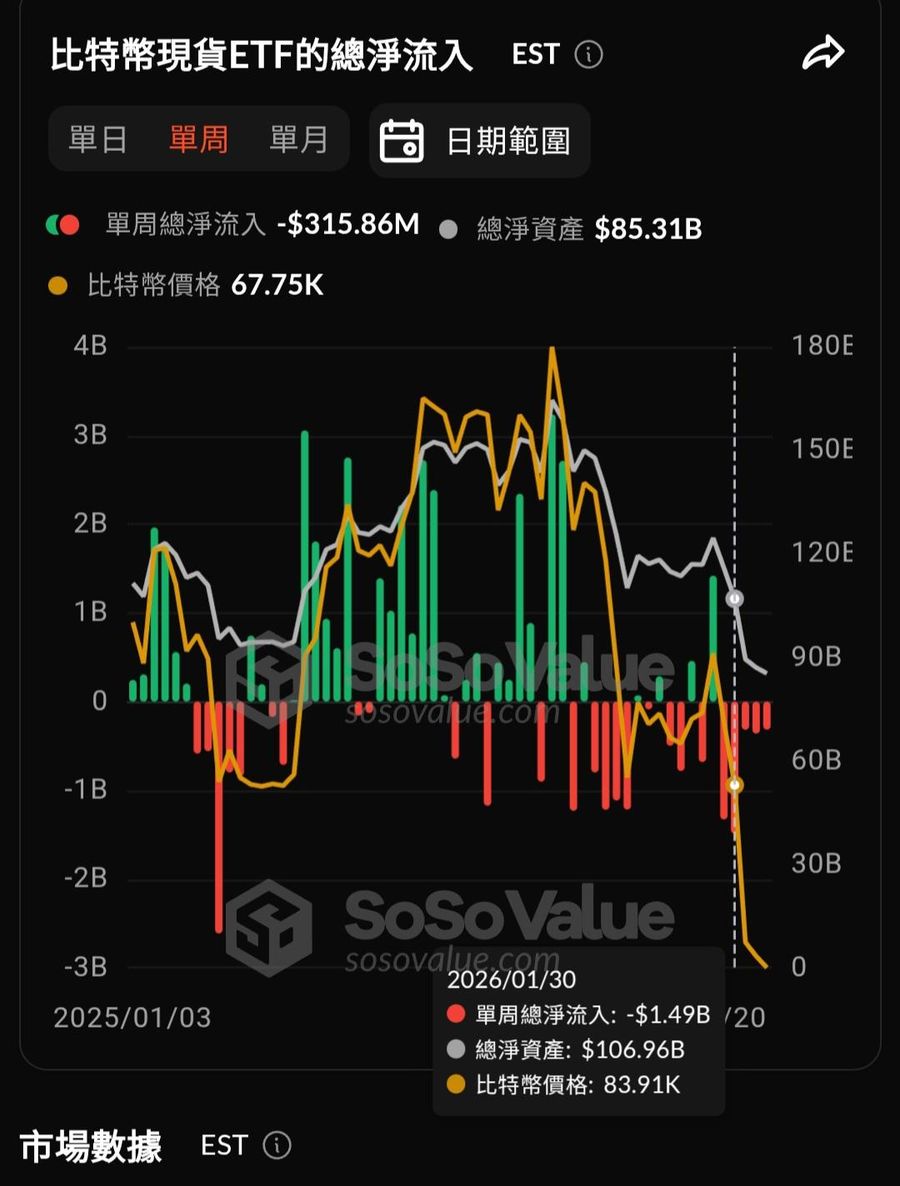900x1186 pixels.
Task: Open info icon beside 比特幣現貨ETF的總淨流入 title
Action: click(x=590, y=54)
